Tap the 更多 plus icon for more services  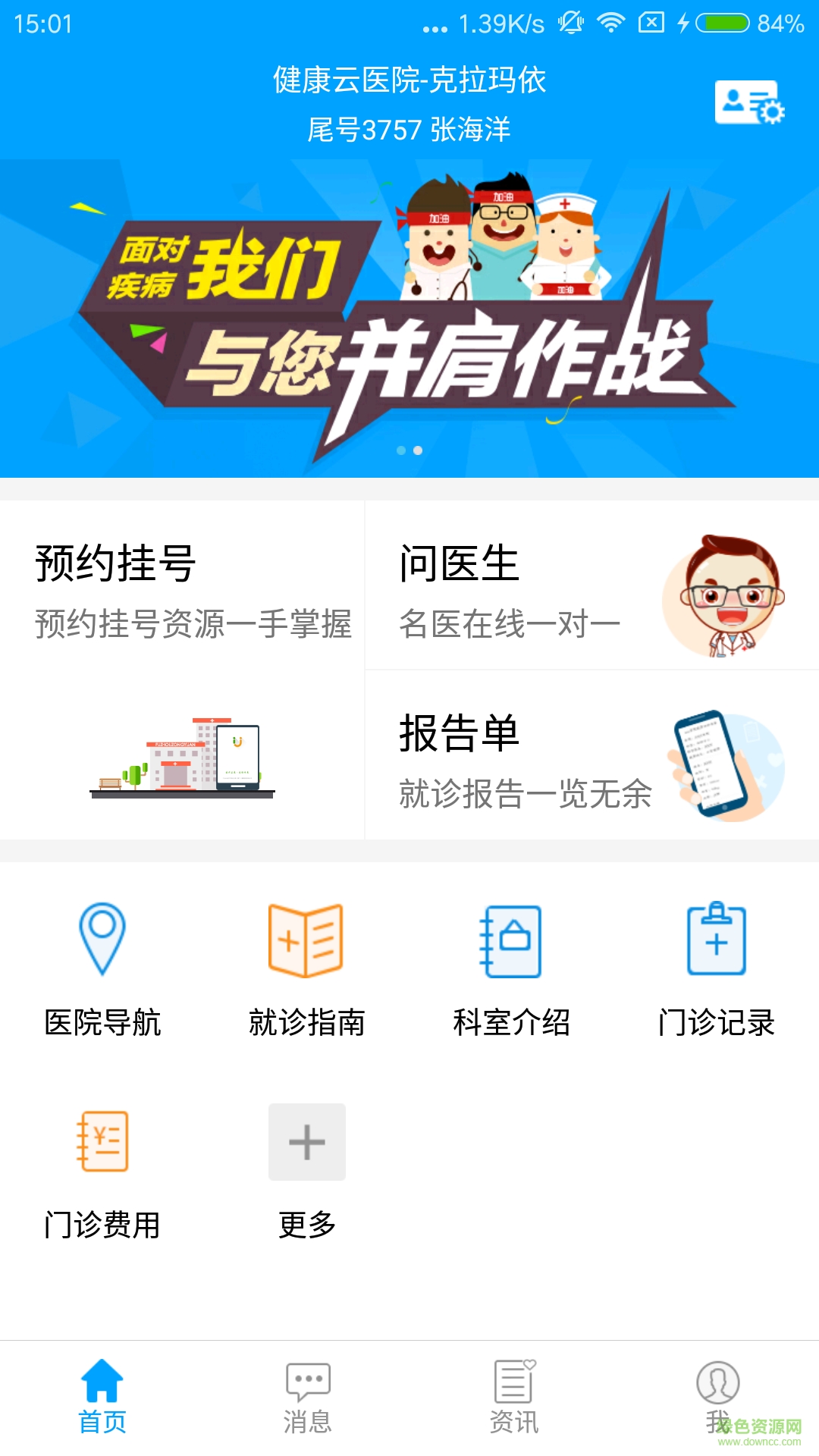pyautogui.click(x=306, y=1141)
